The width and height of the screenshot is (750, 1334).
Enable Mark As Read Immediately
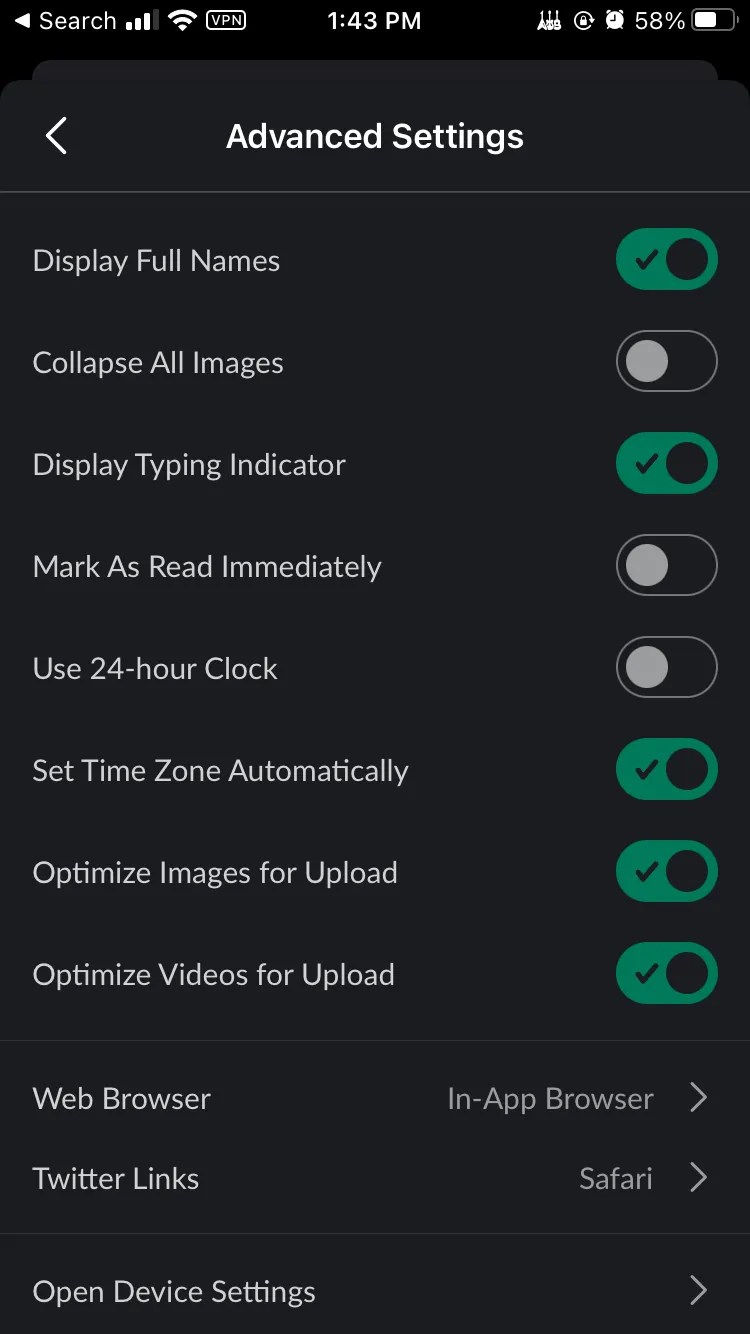coord(666,565)
